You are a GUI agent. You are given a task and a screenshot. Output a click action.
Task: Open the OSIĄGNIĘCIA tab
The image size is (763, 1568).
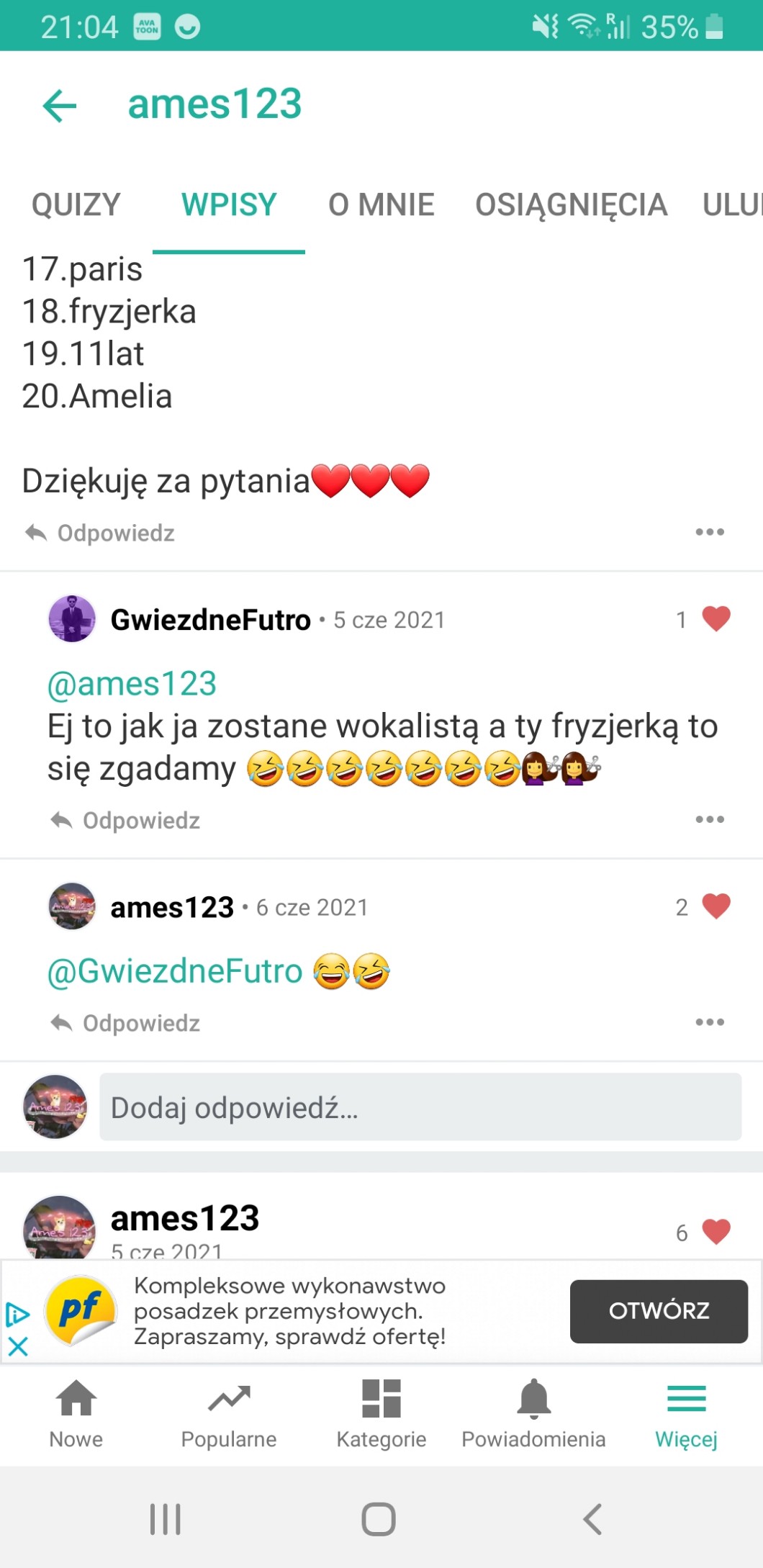[x=571, y=205]
